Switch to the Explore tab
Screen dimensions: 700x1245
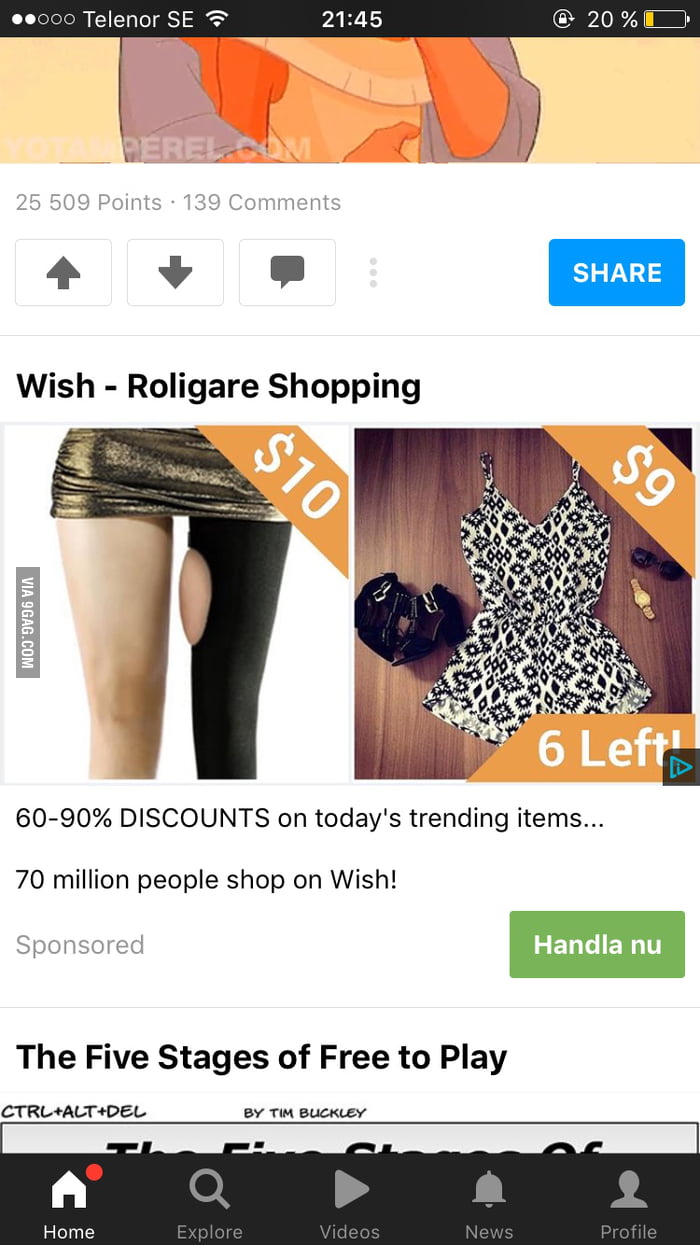(210, 1201)
